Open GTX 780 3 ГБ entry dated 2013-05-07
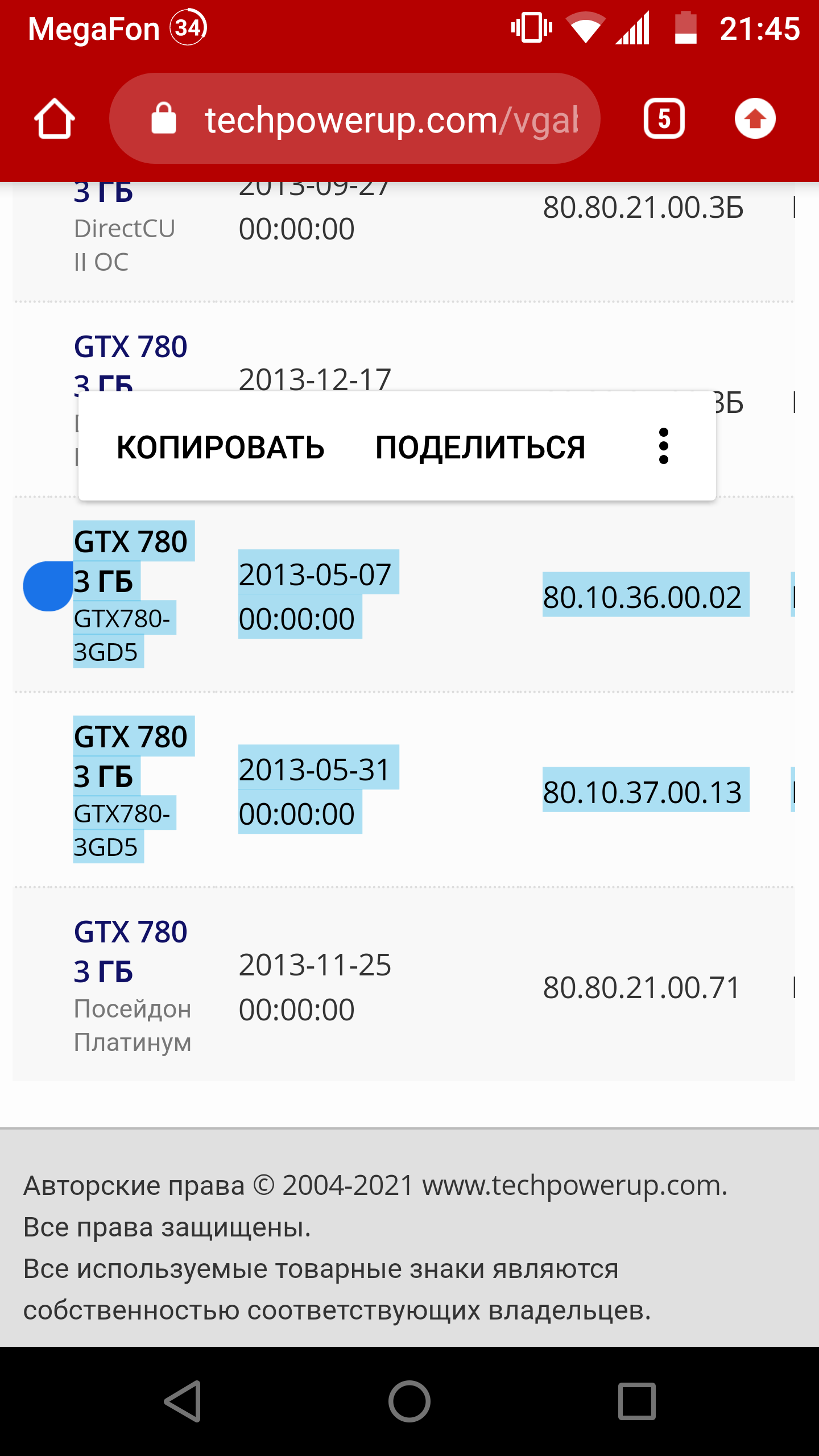 point(131,561)
